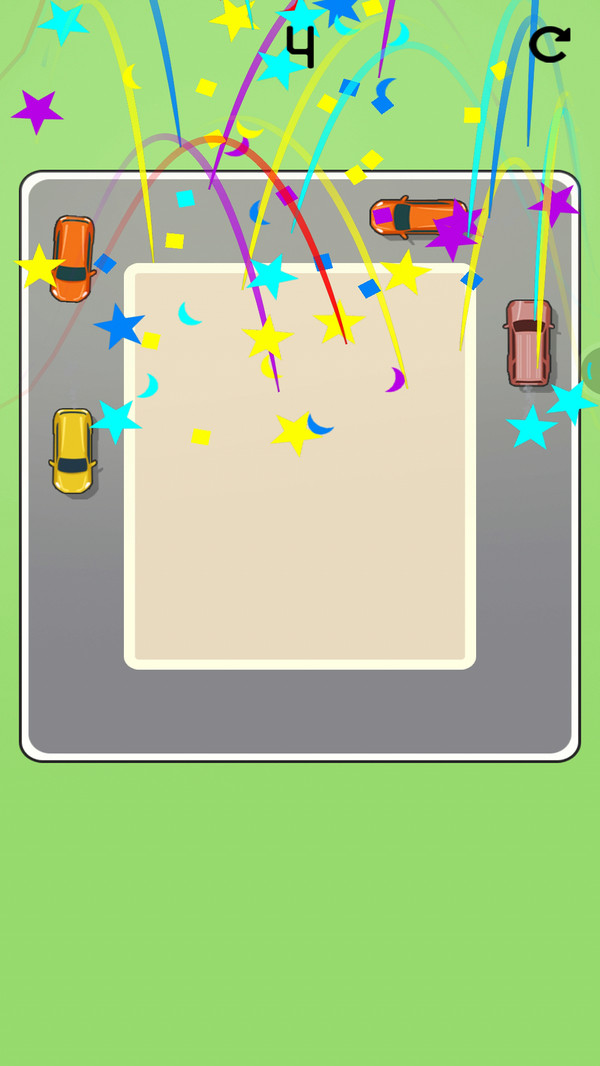
Task: Tap the yellow car on the road
Action: (73, 451)
